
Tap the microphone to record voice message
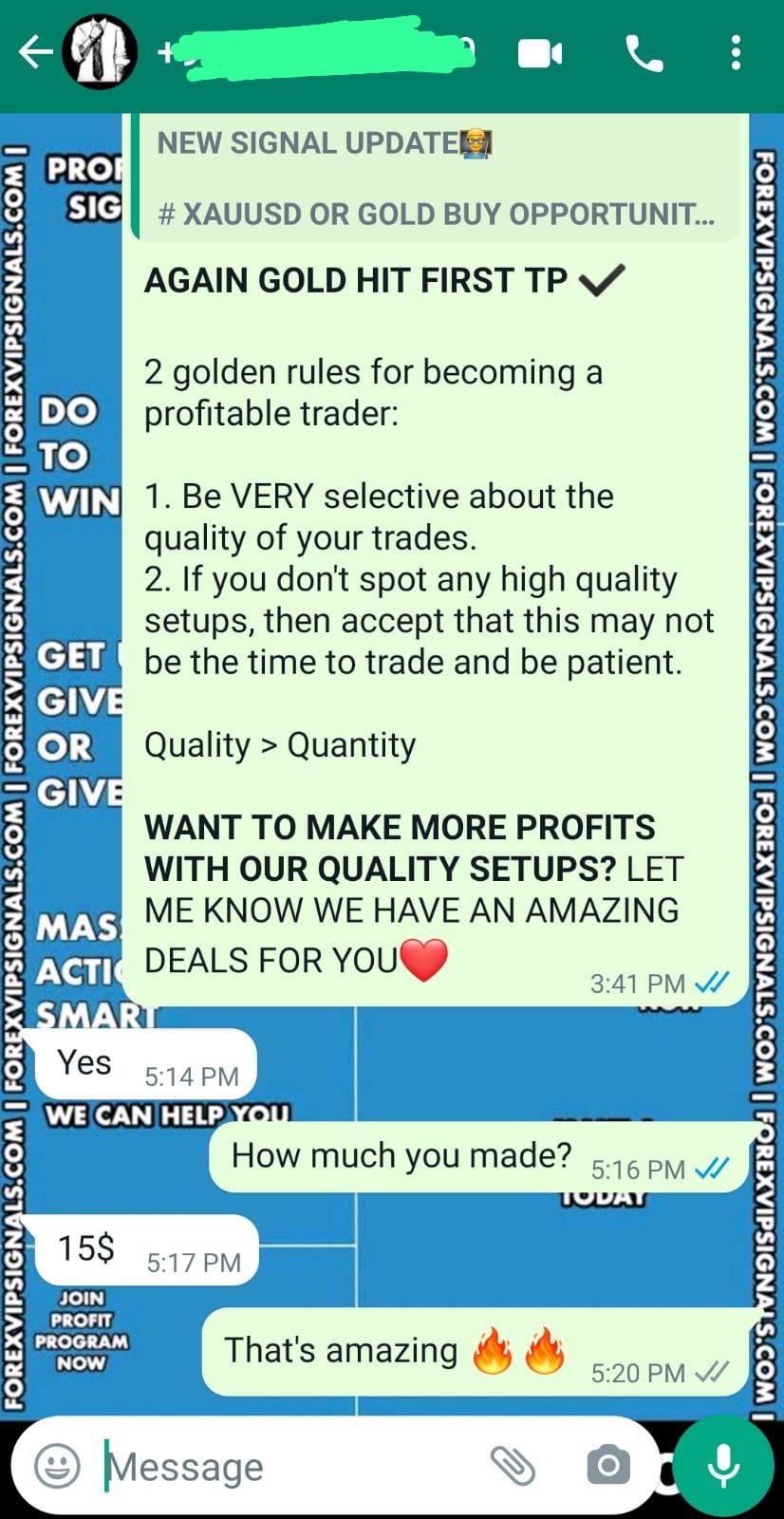click(723, 1466)
